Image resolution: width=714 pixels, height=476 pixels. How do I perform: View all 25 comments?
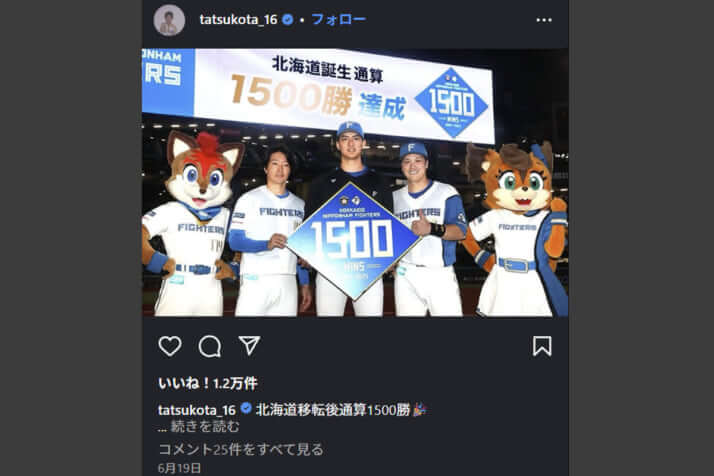click(240, 449)
